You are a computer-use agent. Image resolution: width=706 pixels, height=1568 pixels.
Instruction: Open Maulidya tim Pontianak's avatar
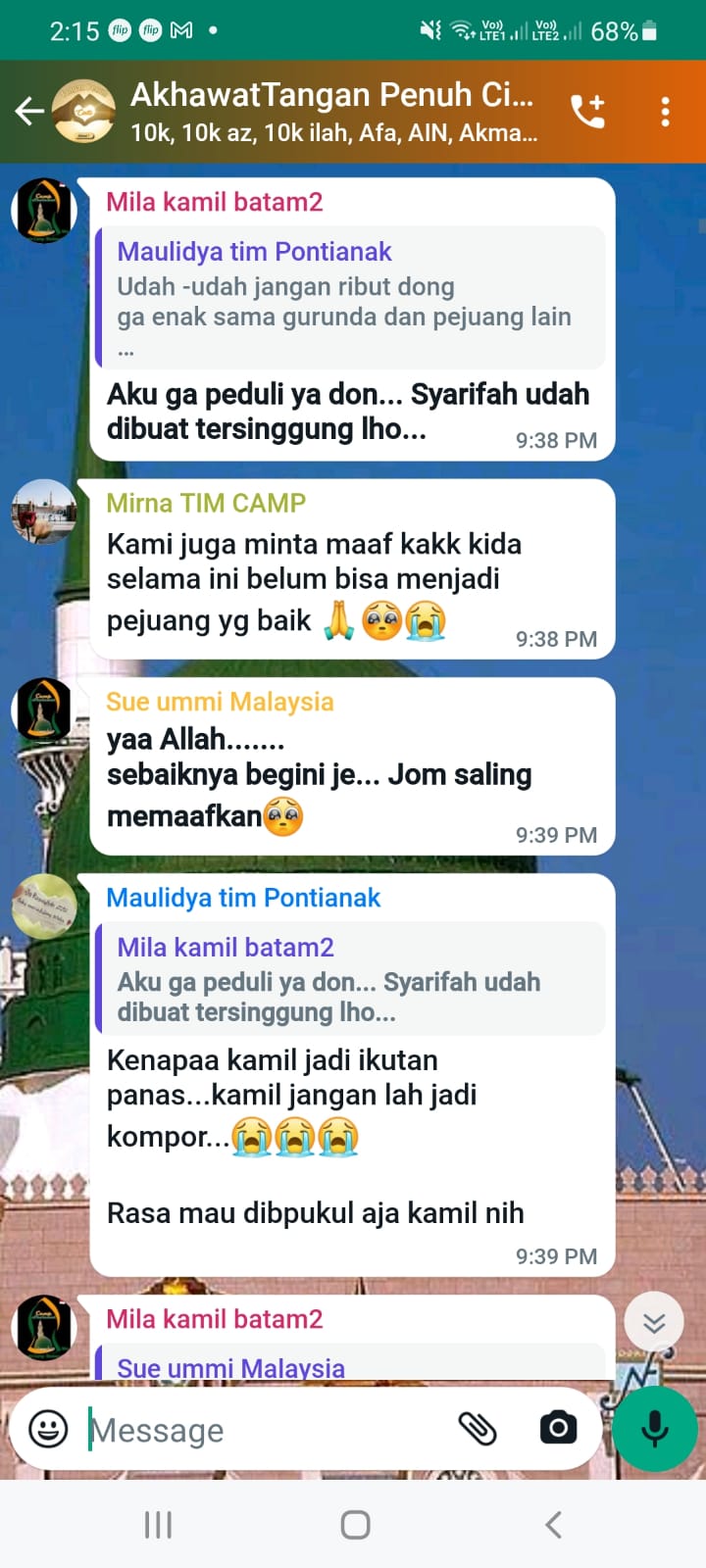(x=43, y=906)
